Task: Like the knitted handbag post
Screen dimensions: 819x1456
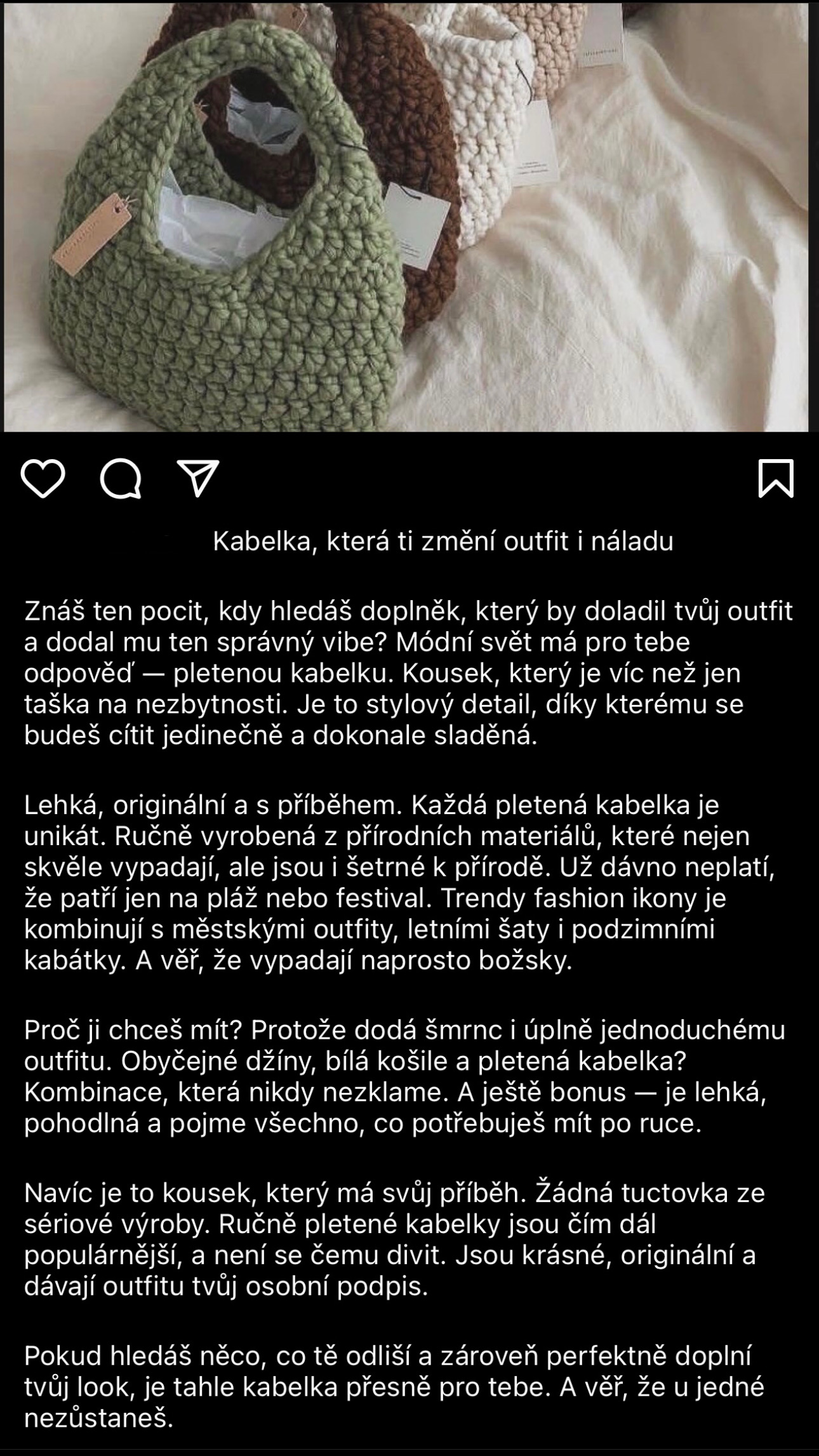Action: [x=43, y=478]
